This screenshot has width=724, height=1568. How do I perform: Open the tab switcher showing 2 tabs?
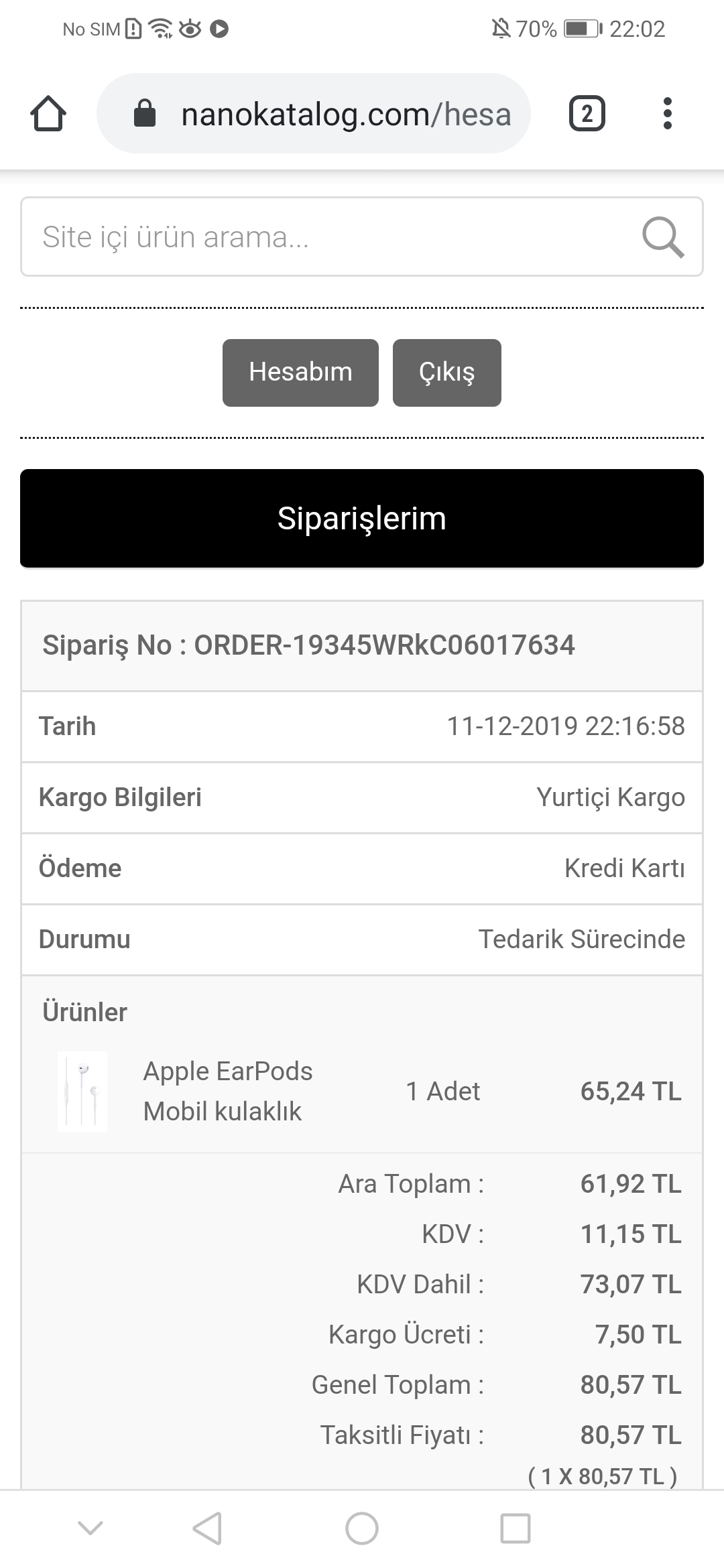[x=587, y=113]
